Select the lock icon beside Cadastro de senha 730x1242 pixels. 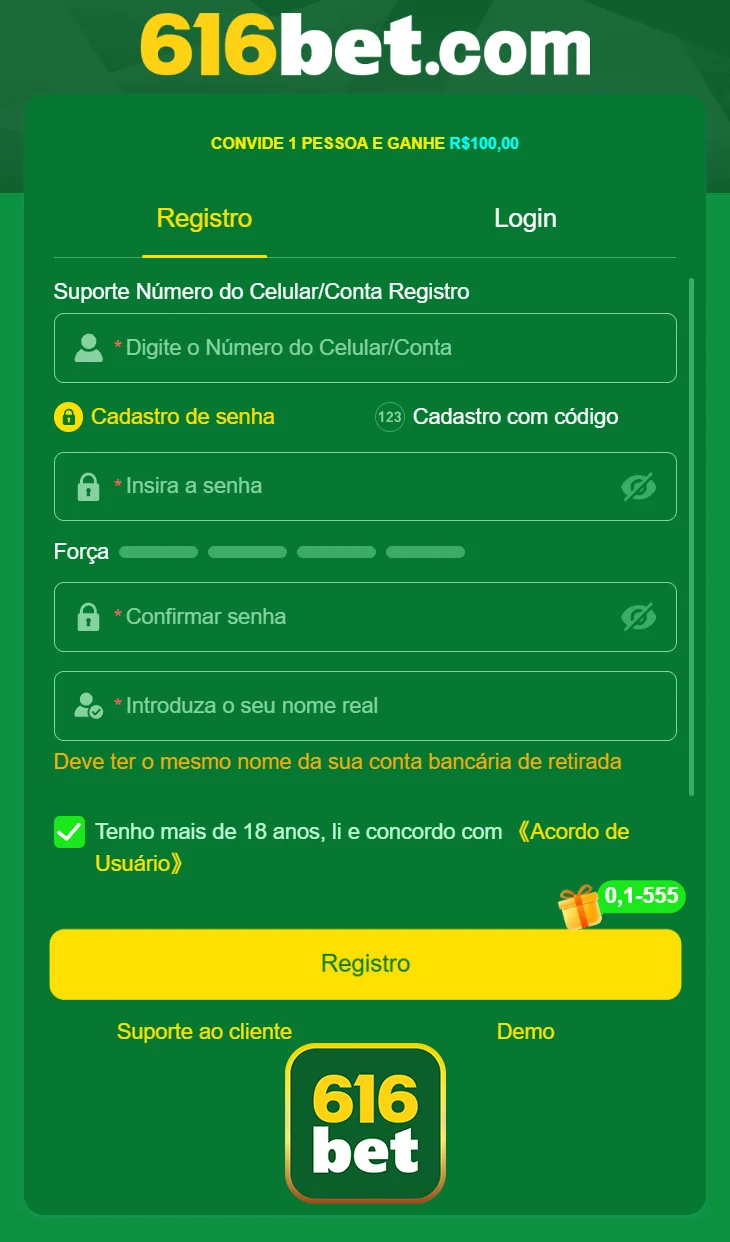[x=68, y=417]
